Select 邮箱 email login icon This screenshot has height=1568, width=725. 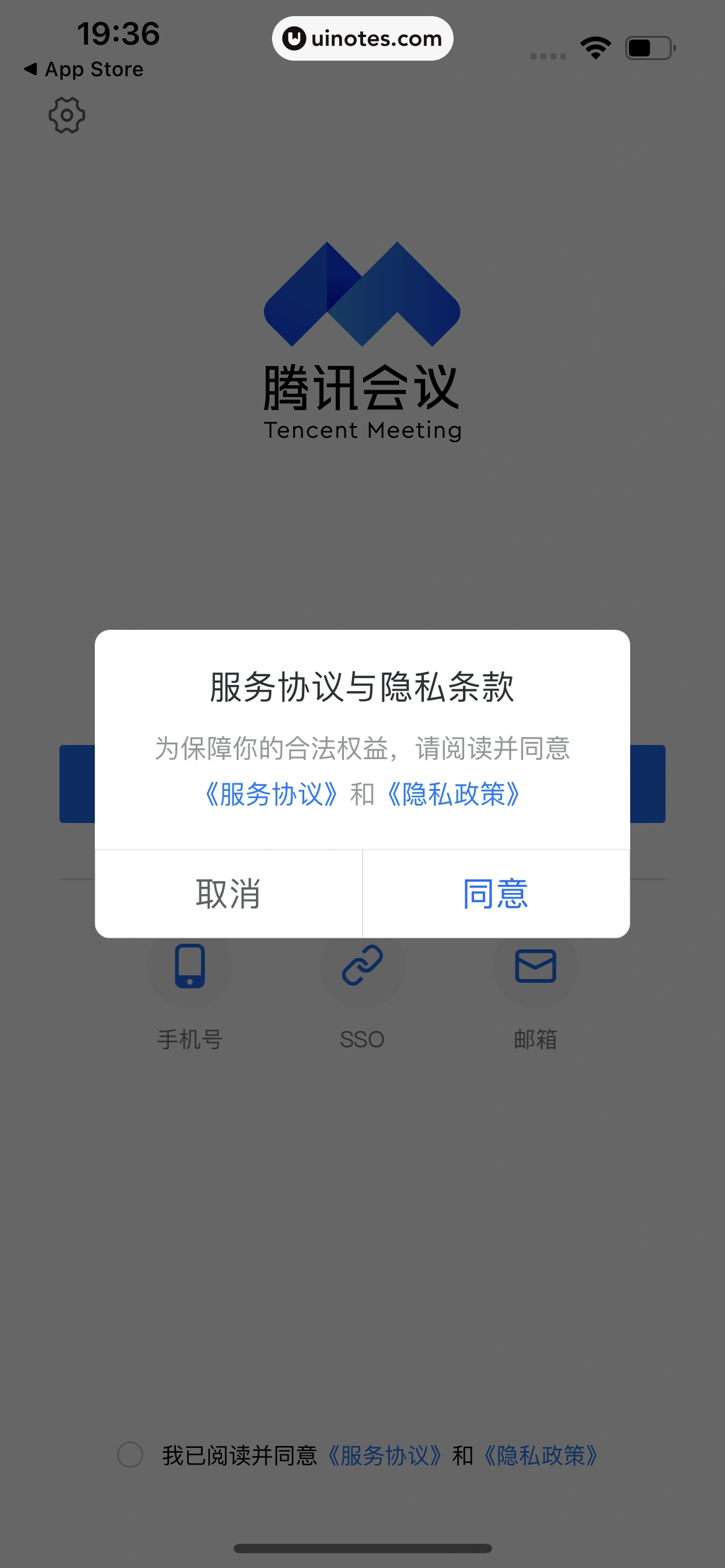point(535,967)
